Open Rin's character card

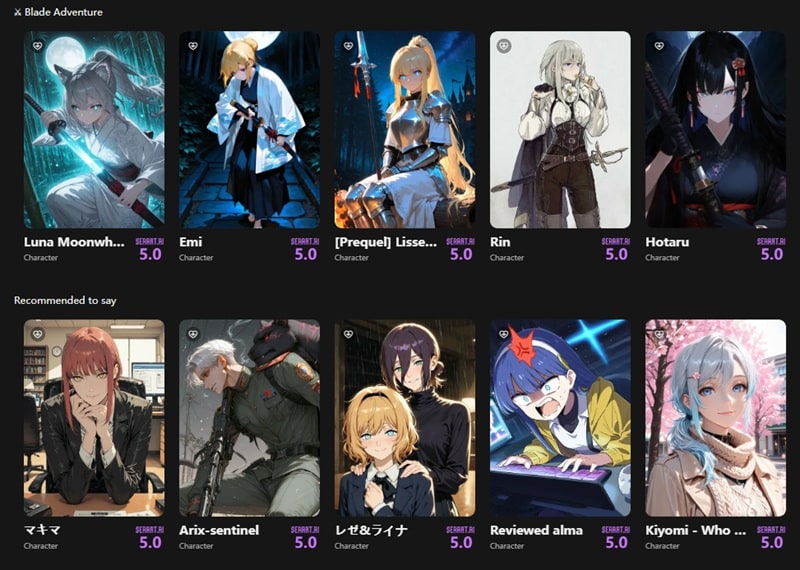point(560,130)
